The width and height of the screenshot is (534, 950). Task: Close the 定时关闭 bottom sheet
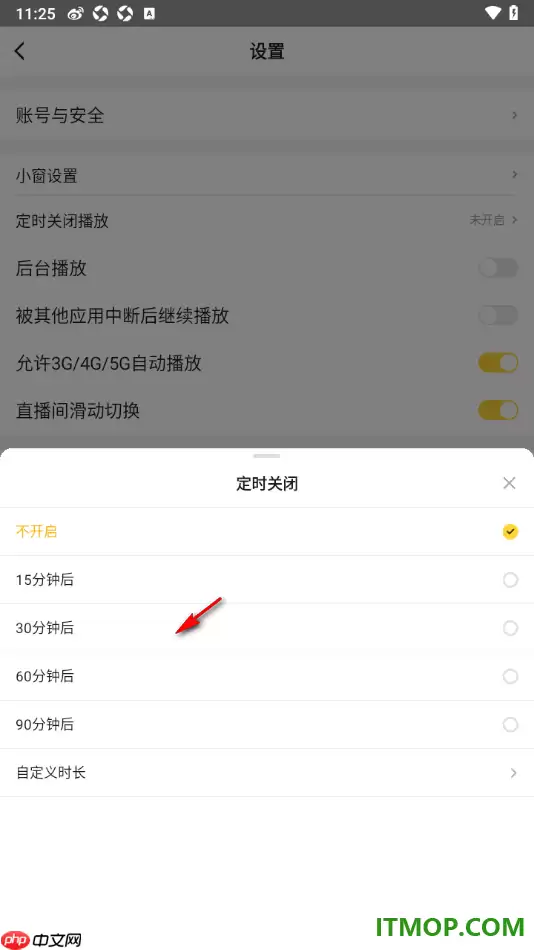[x=509, y=483]
